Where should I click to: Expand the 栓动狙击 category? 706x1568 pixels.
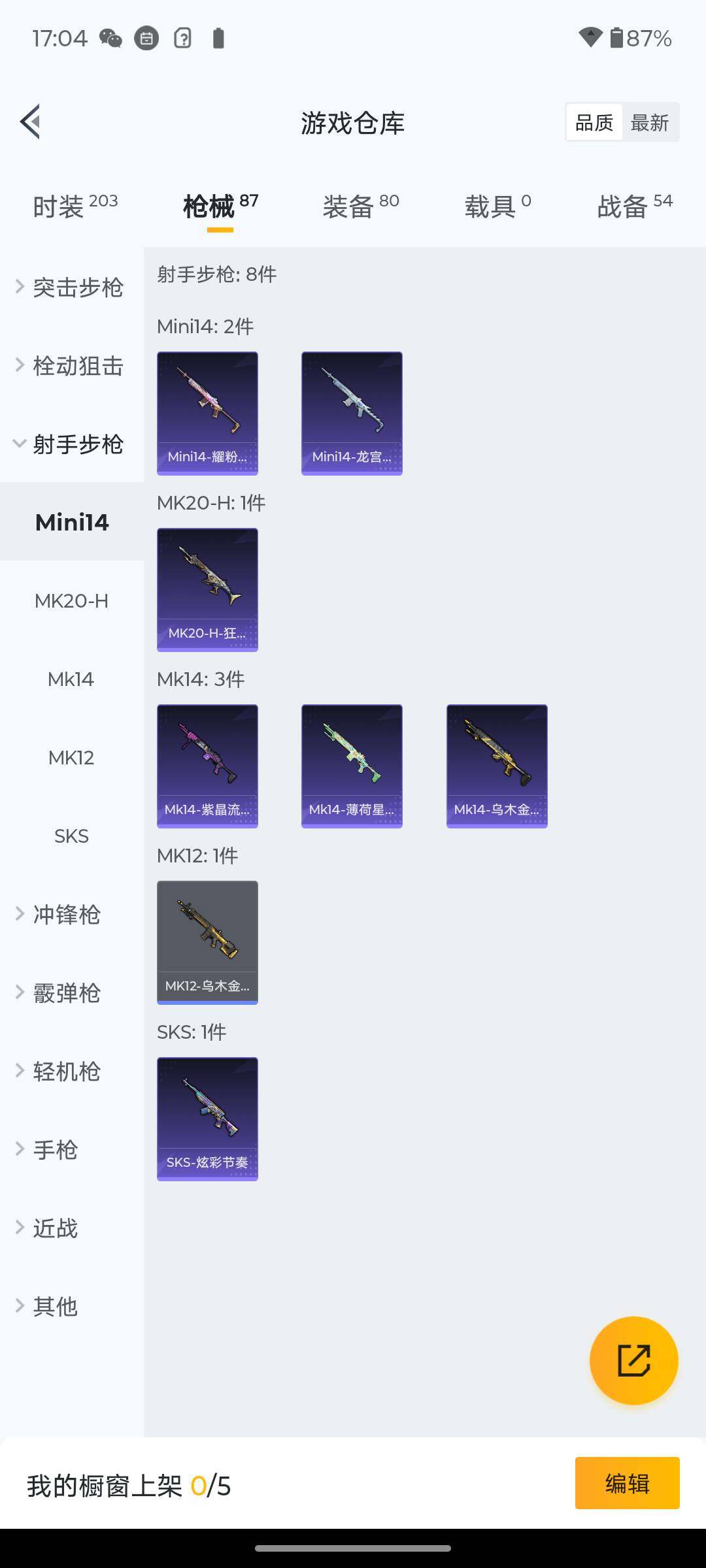pos(71,366)
